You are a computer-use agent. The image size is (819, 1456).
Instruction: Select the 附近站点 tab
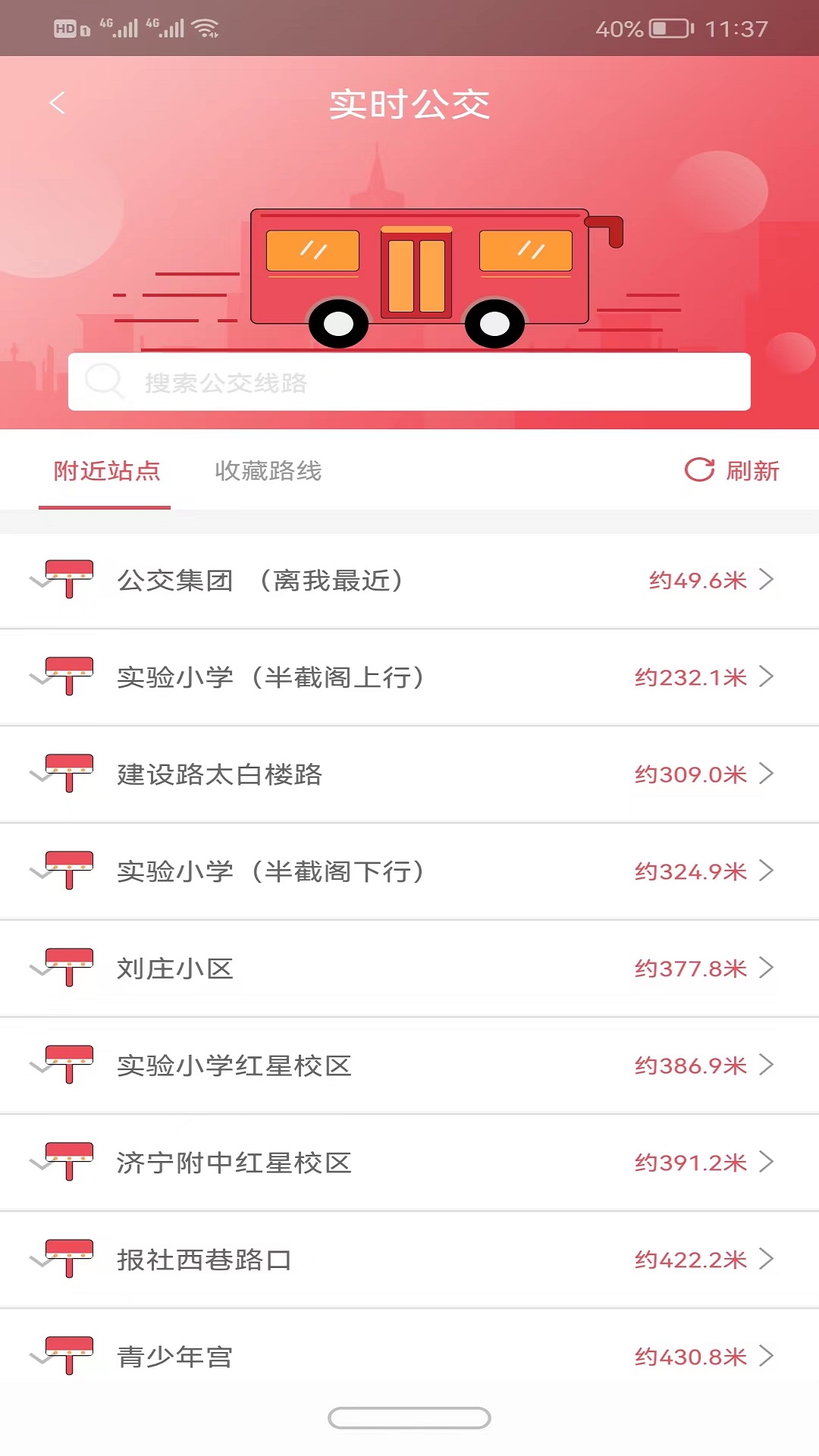coord(105,470)
